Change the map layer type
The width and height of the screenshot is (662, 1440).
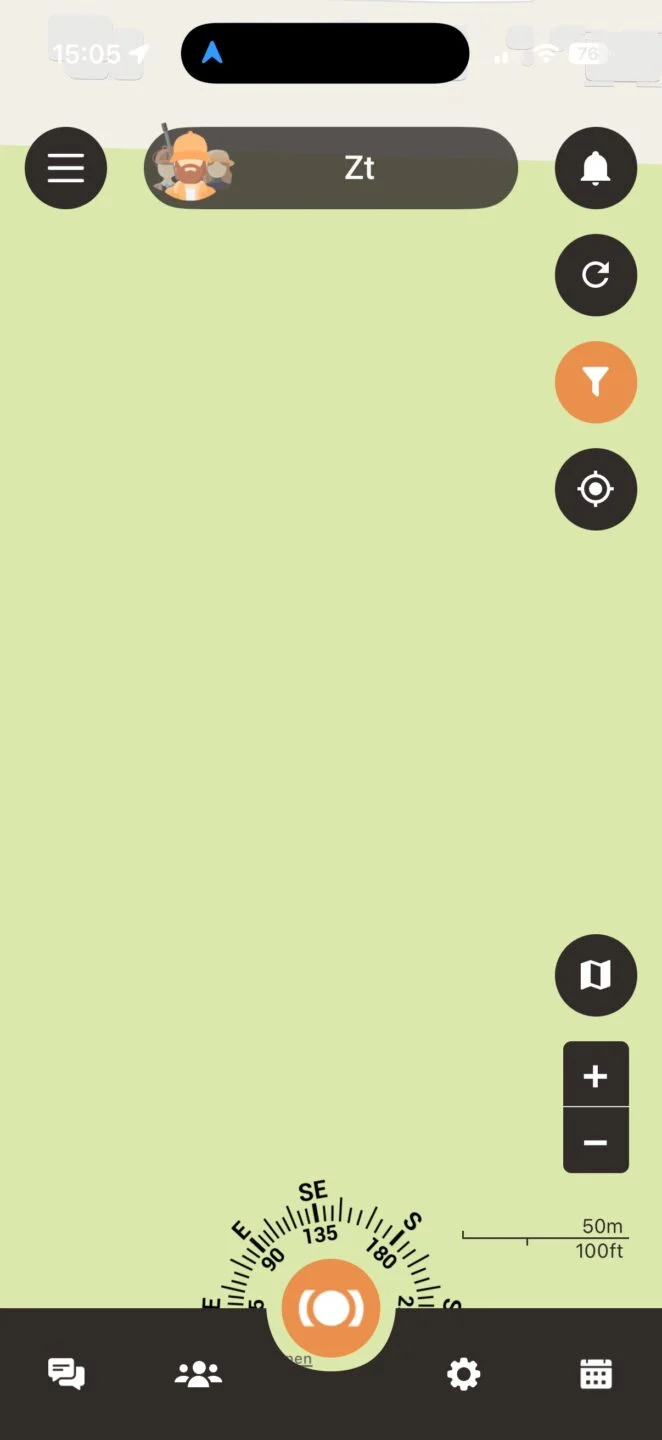[596, 975]
